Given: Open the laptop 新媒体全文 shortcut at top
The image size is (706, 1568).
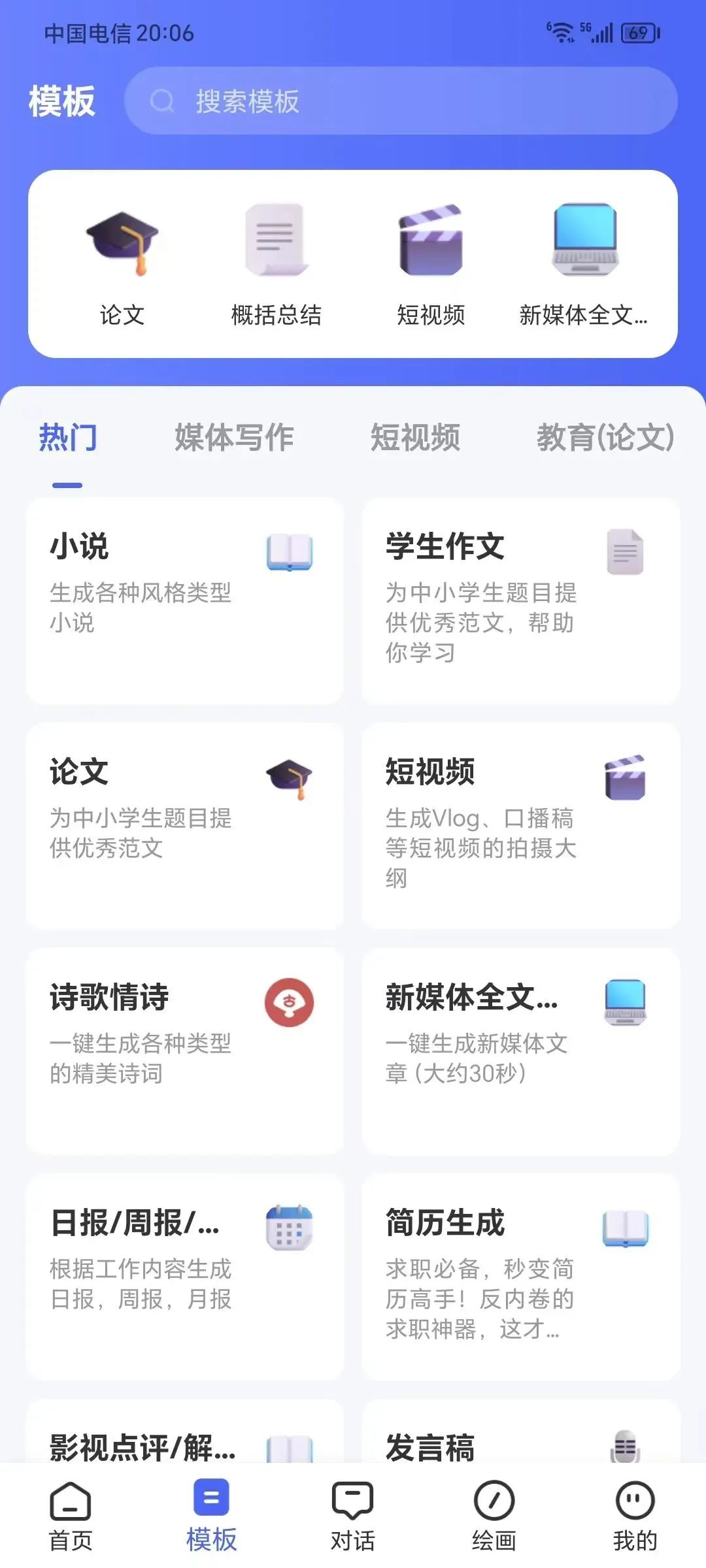Looking at the screenshot, I should (x=584, y=266).
